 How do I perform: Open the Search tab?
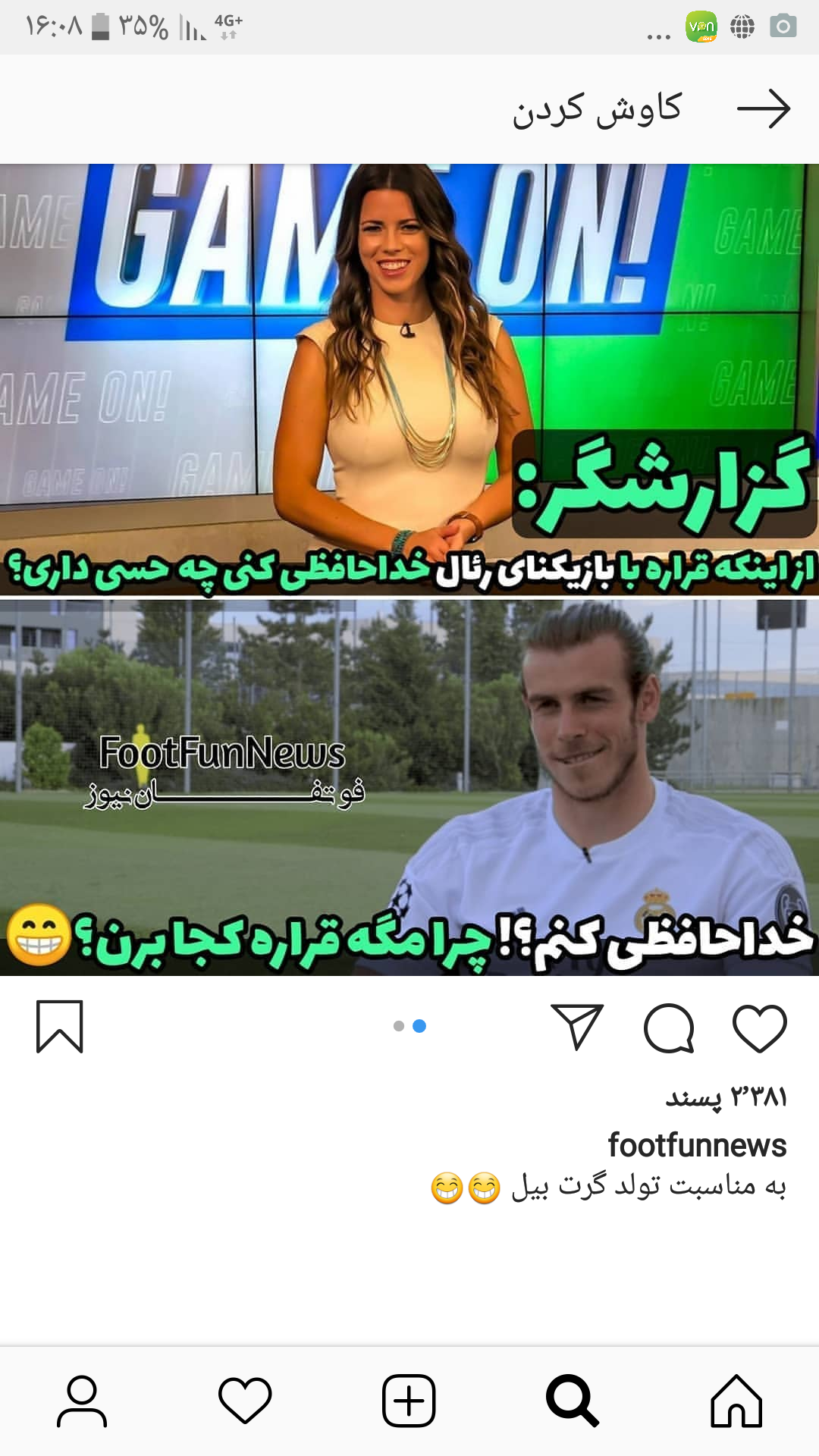pos(573,1401)
